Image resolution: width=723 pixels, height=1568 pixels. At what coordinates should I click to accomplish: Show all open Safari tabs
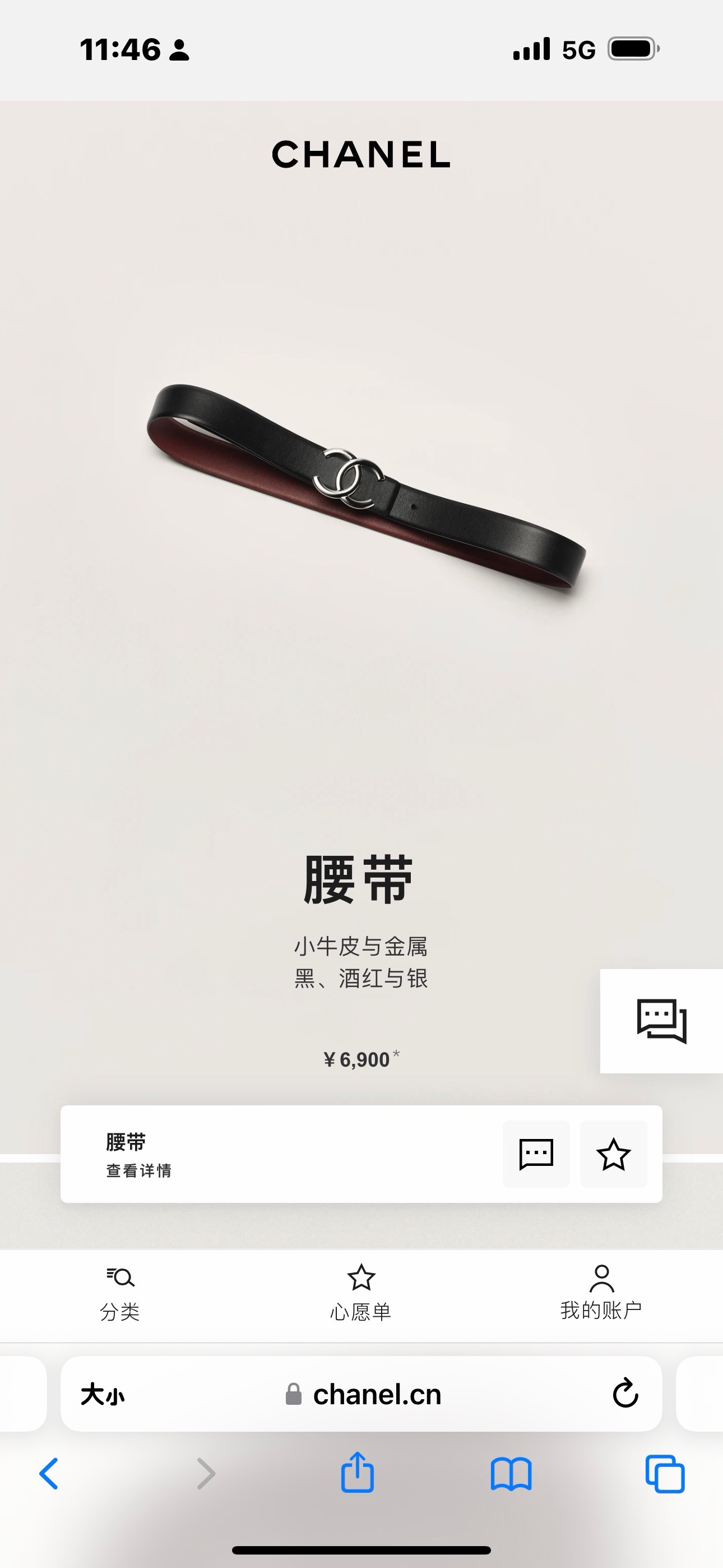665,1474
